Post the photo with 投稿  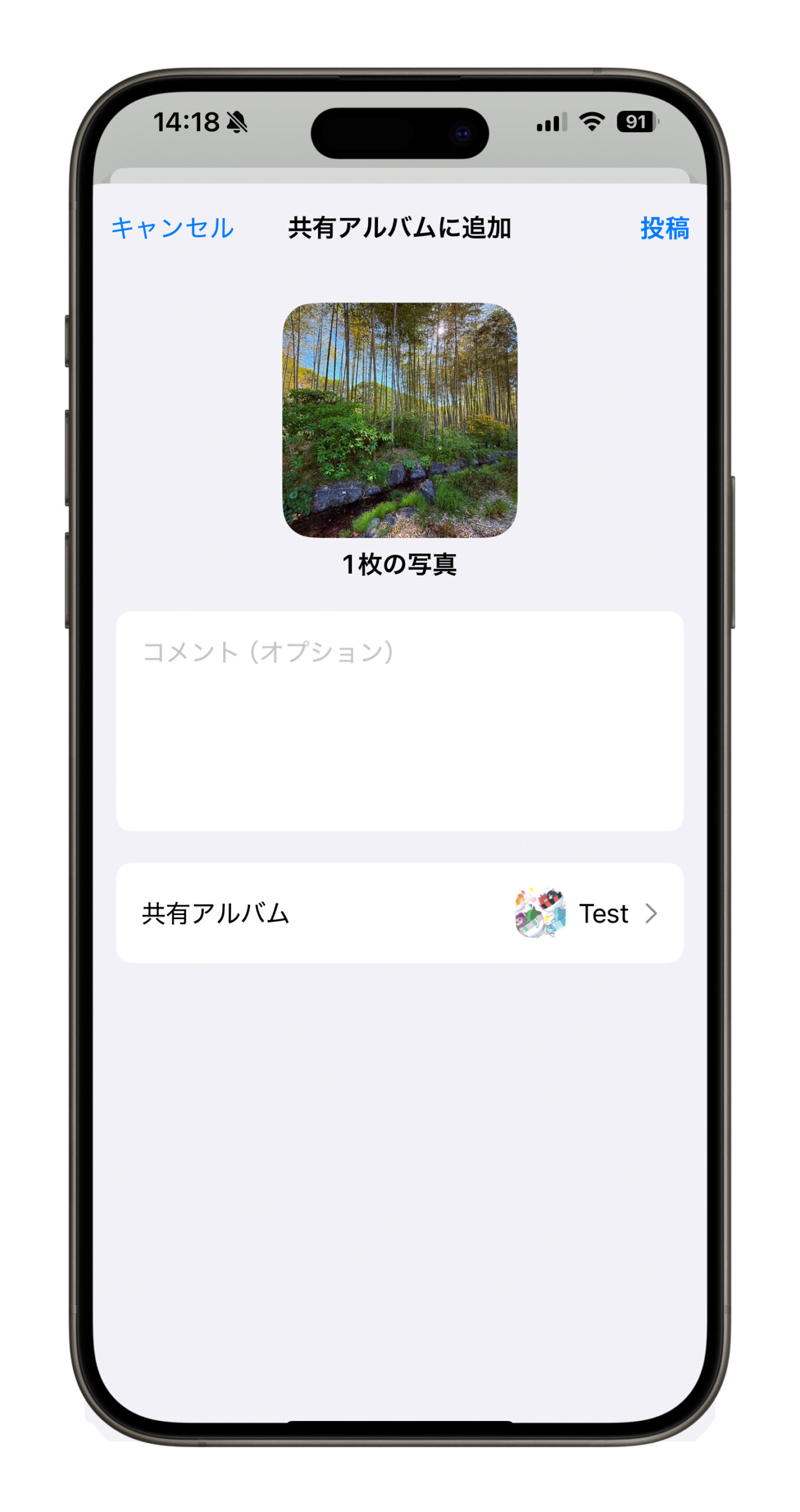[x=664, y=228]
